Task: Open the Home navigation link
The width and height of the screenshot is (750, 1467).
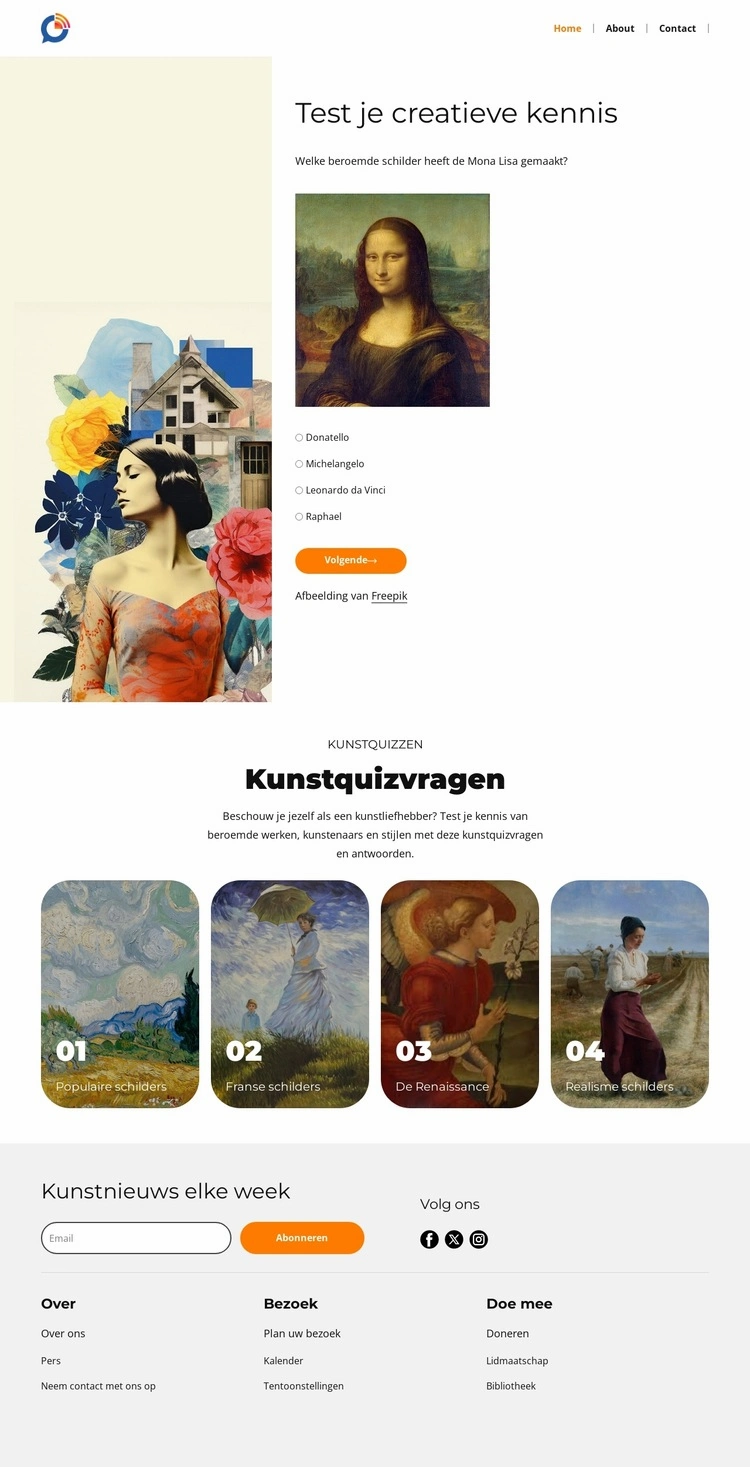Action: pyautogui.click(x=567, y=28)
